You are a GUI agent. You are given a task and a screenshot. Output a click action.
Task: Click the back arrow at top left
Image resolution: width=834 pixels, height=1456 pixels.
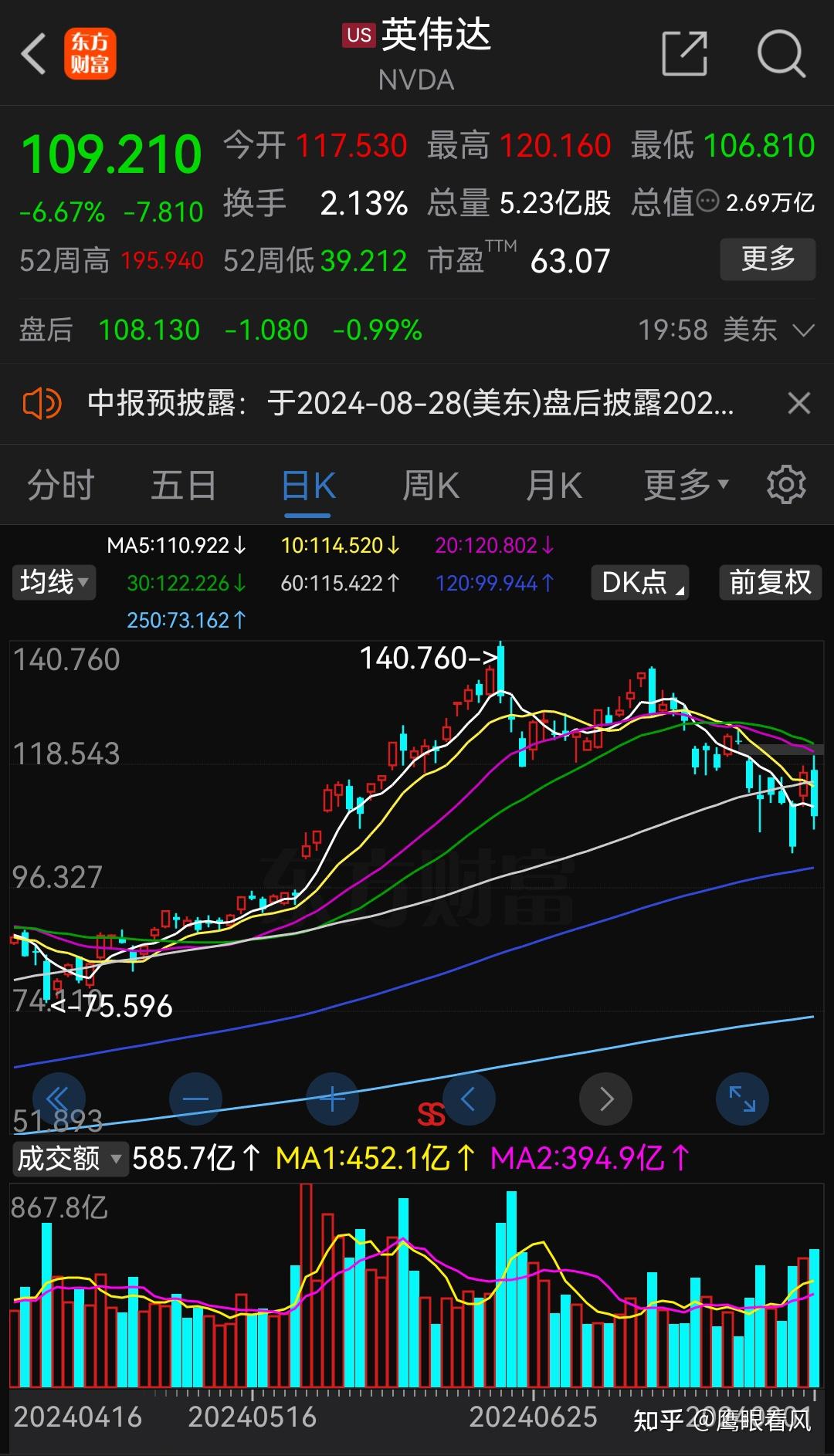(x=32, y=54)
